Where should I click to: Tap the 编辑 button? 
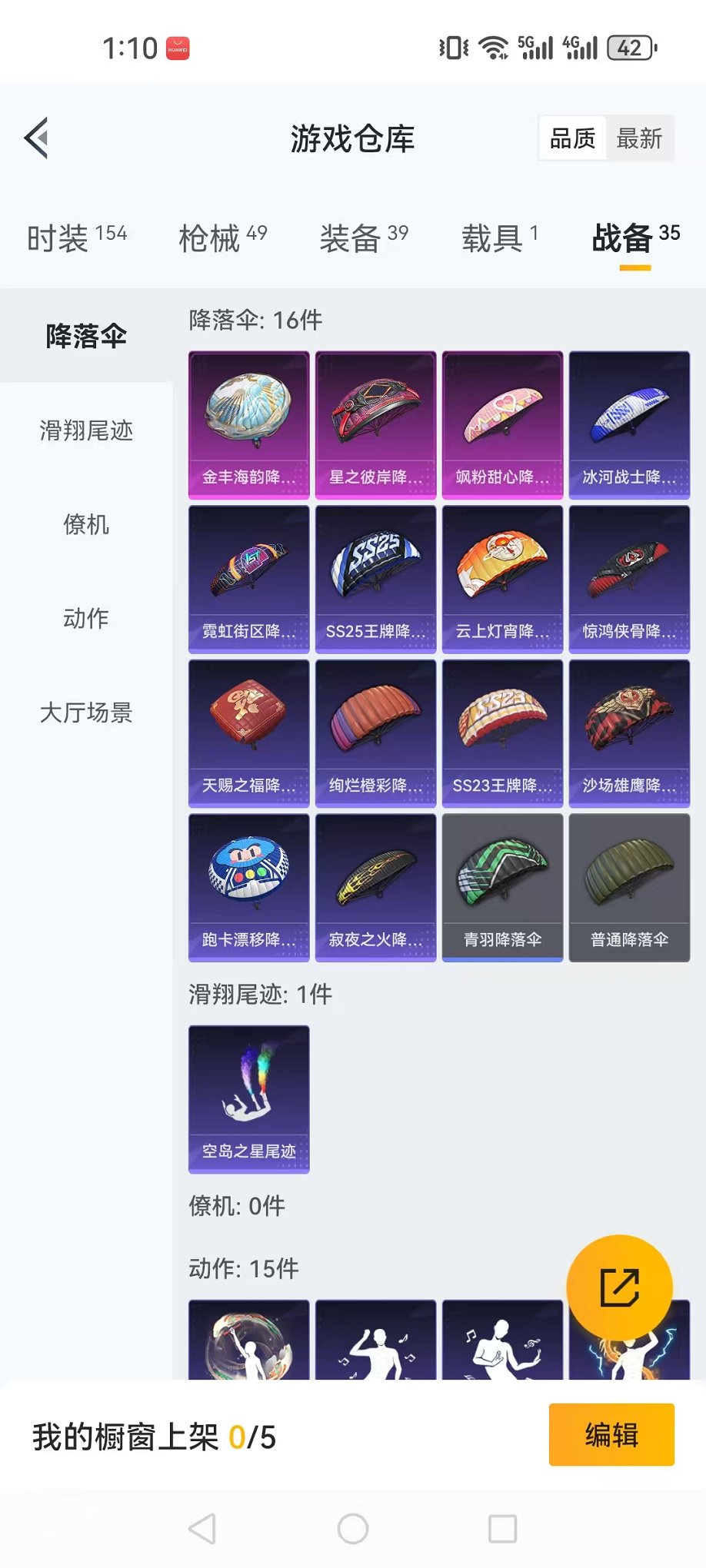click(611, 1435)
